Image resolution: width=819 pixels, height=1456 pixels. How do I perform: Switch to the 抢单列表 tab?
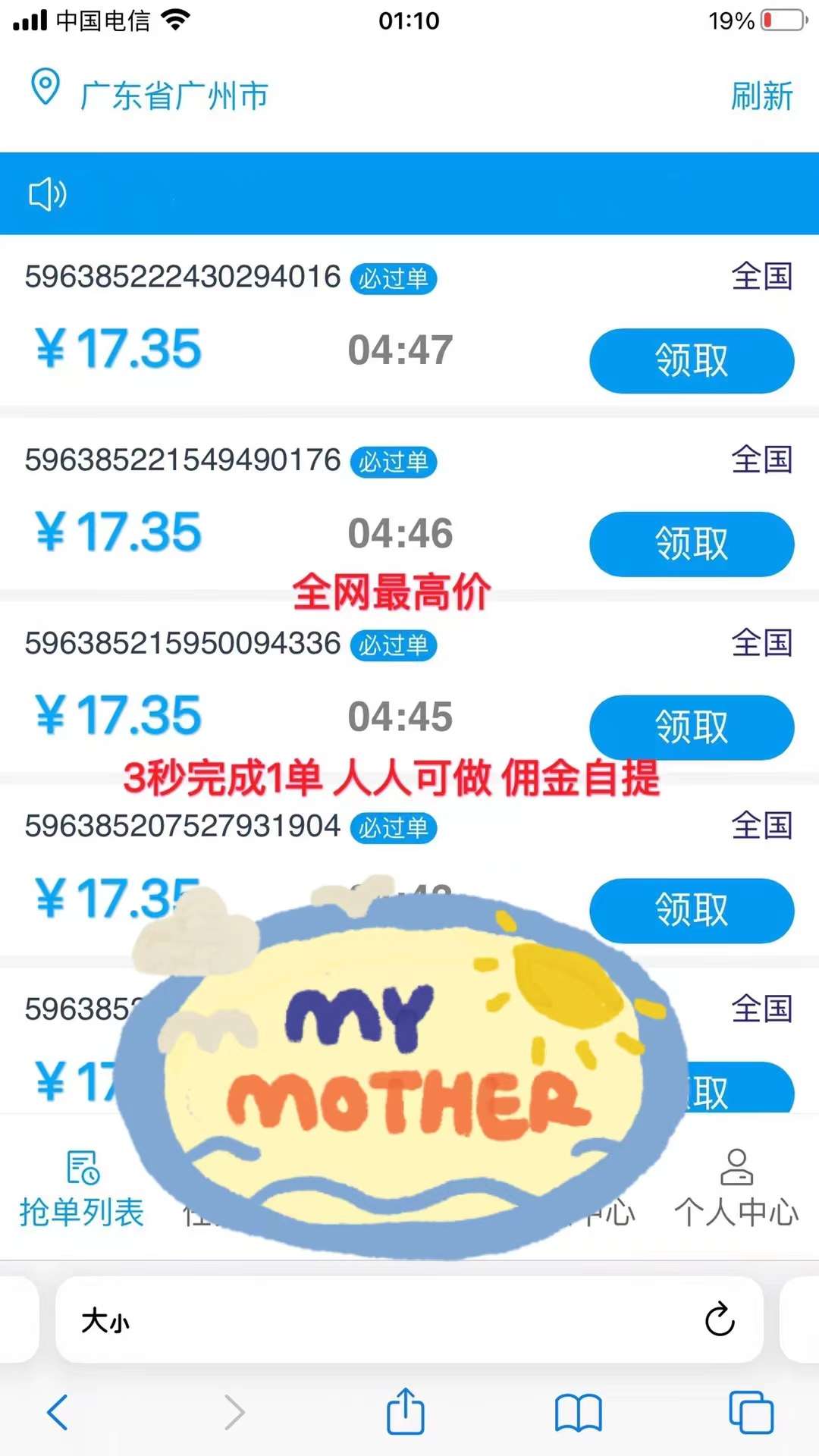pyautogui.click(x=81, y=1189)
